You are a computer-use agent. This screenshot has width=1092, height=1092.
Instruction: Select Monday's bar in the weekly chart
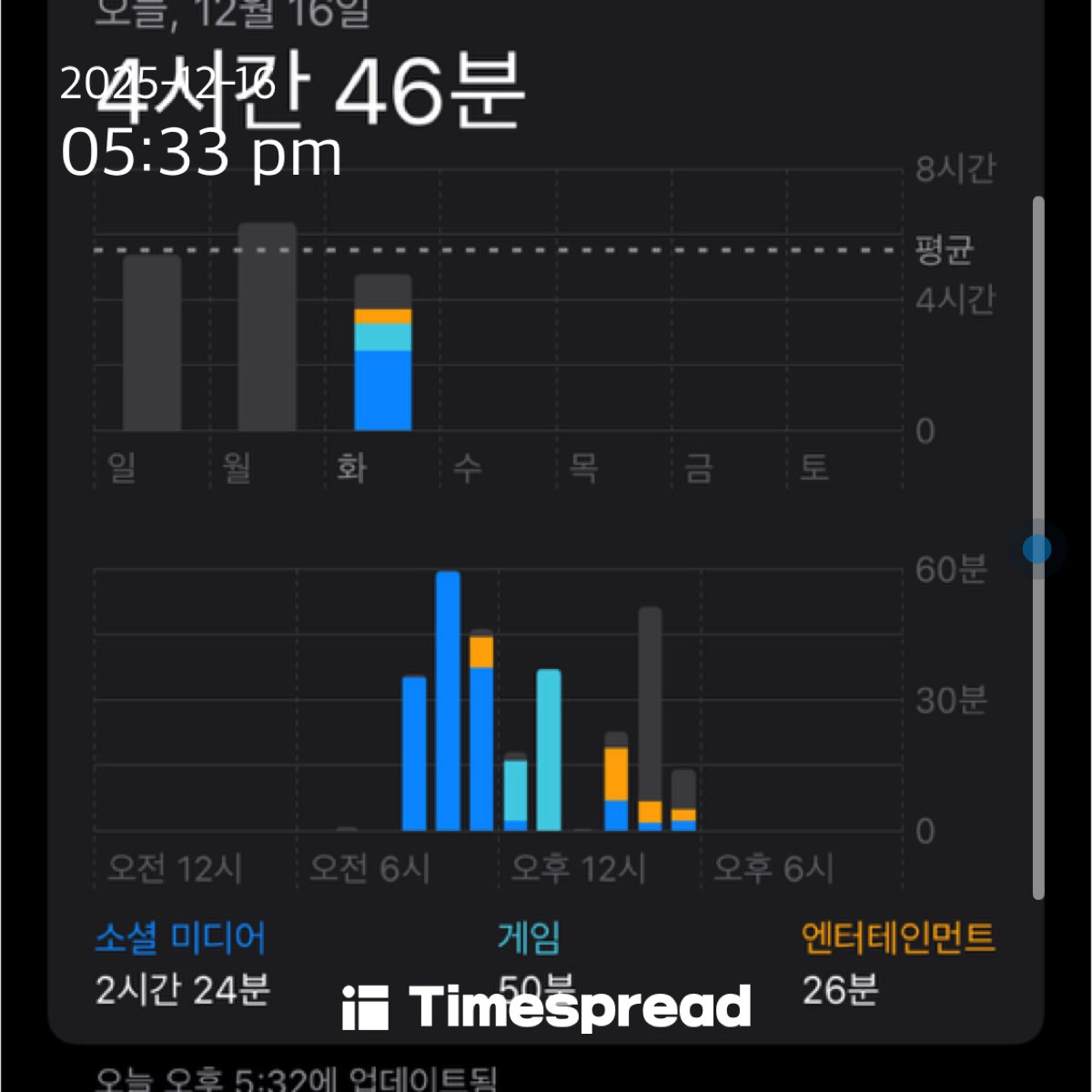(x=267, y=328)
